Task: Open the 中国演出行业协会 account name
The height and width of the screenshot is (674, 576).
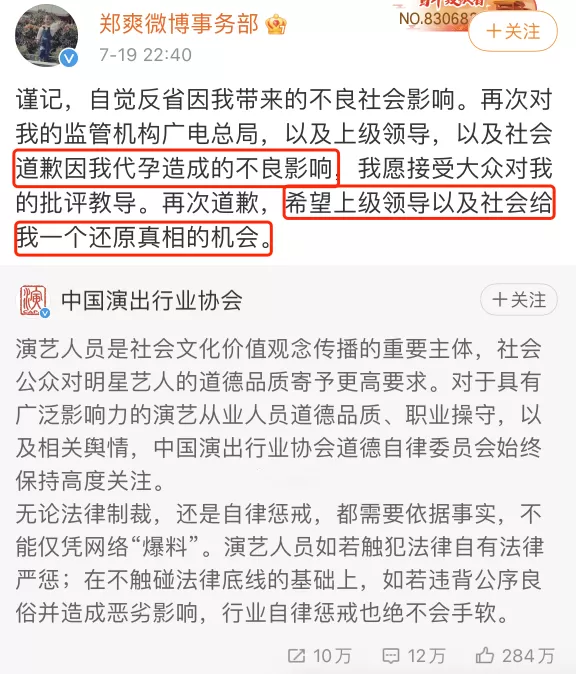Action: coord(152,300)
